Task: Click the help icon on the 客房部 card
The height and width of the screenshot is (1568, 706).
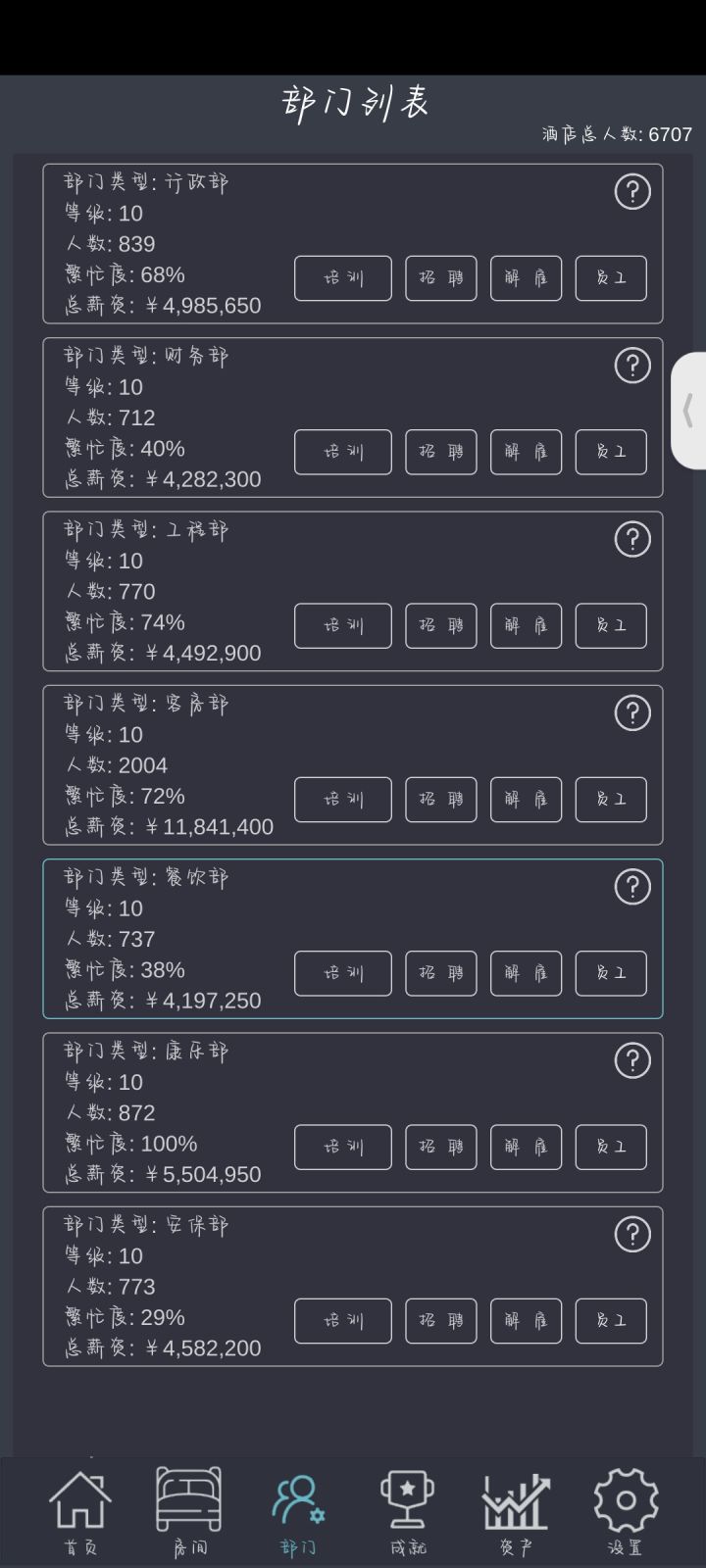Action: [632, 712]
